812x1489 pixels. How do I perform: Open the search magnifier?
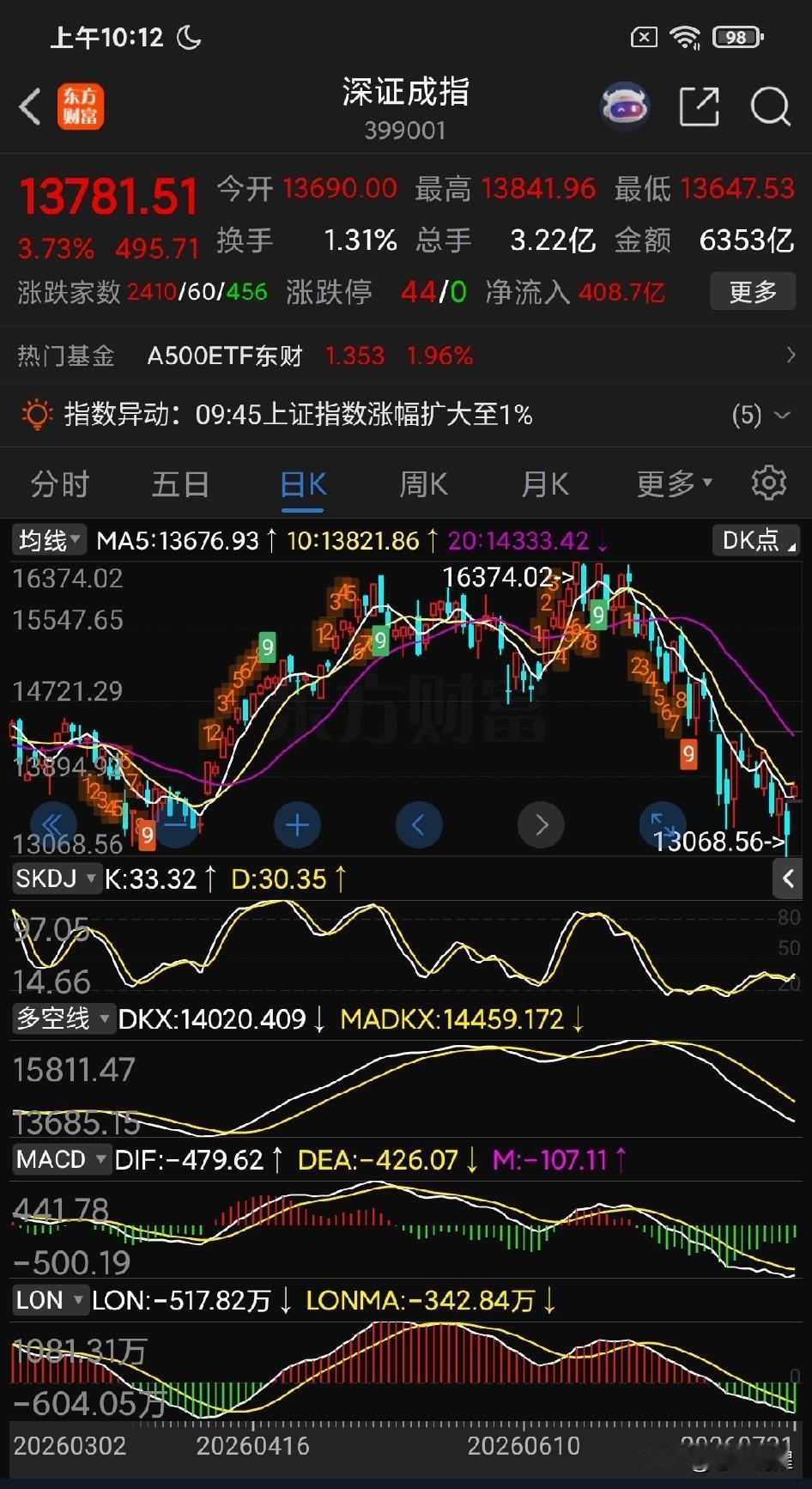[x=770, y=107]
